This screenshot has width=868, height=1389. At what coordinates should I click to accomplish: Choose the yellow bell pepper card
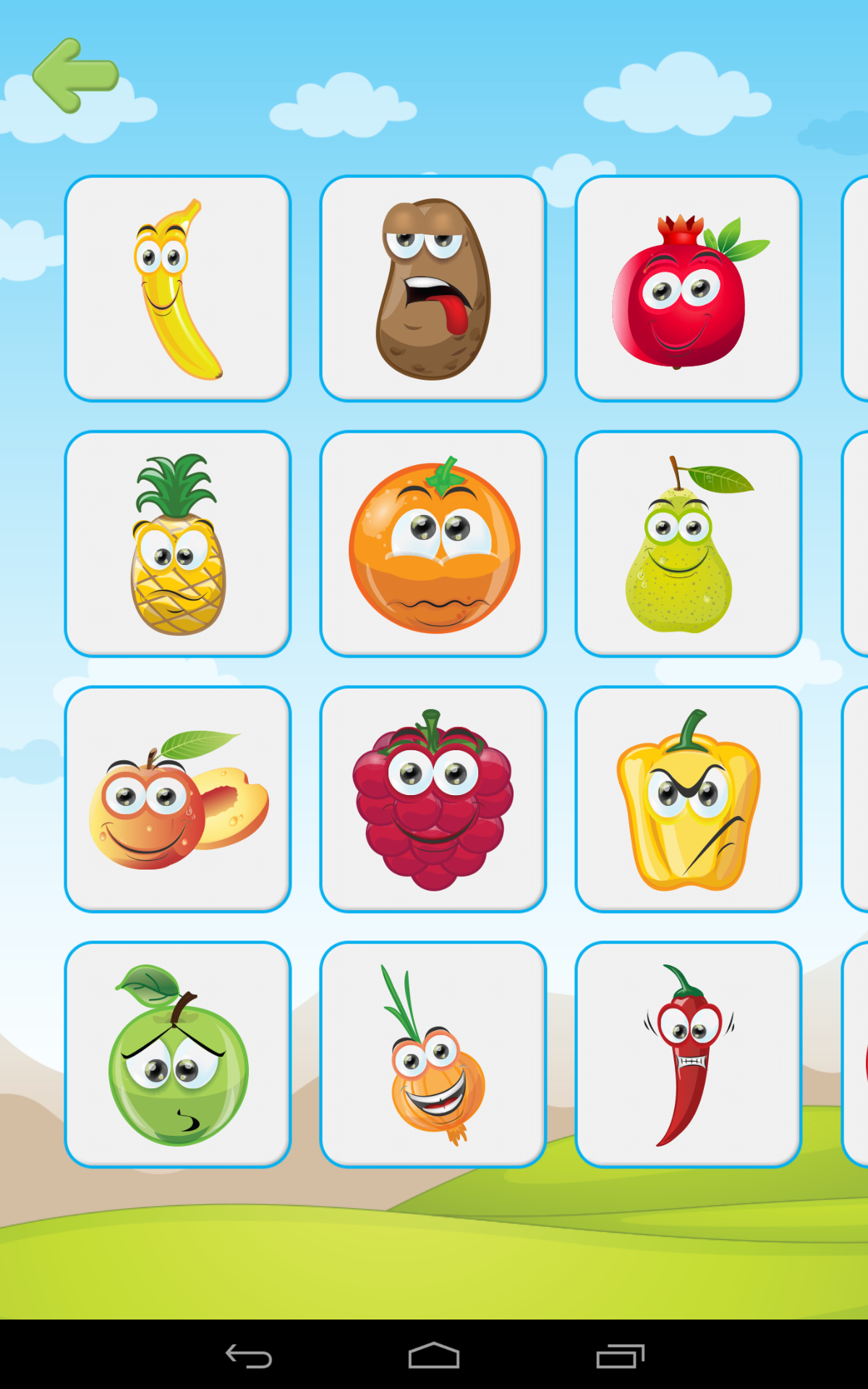688,799
